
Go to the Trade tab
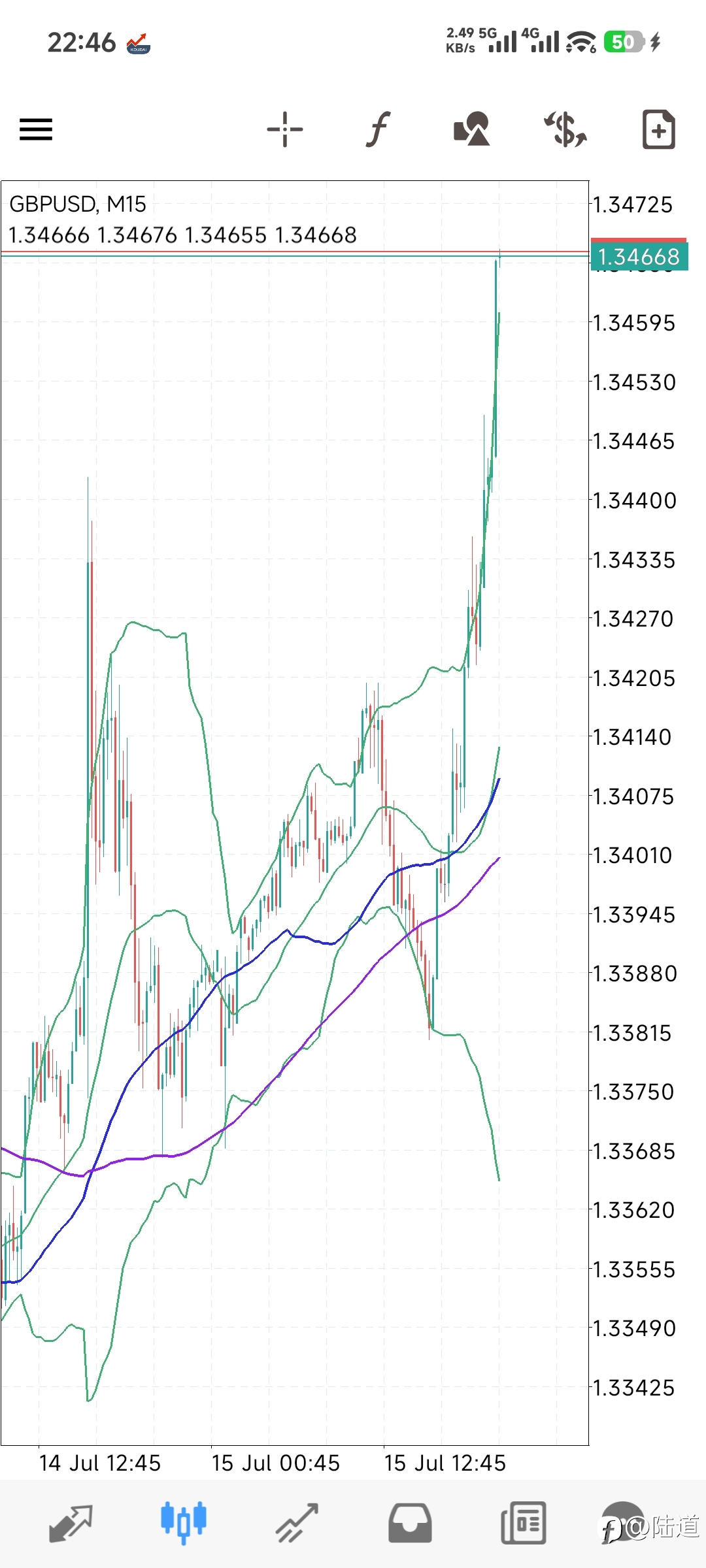point(297,1524)
